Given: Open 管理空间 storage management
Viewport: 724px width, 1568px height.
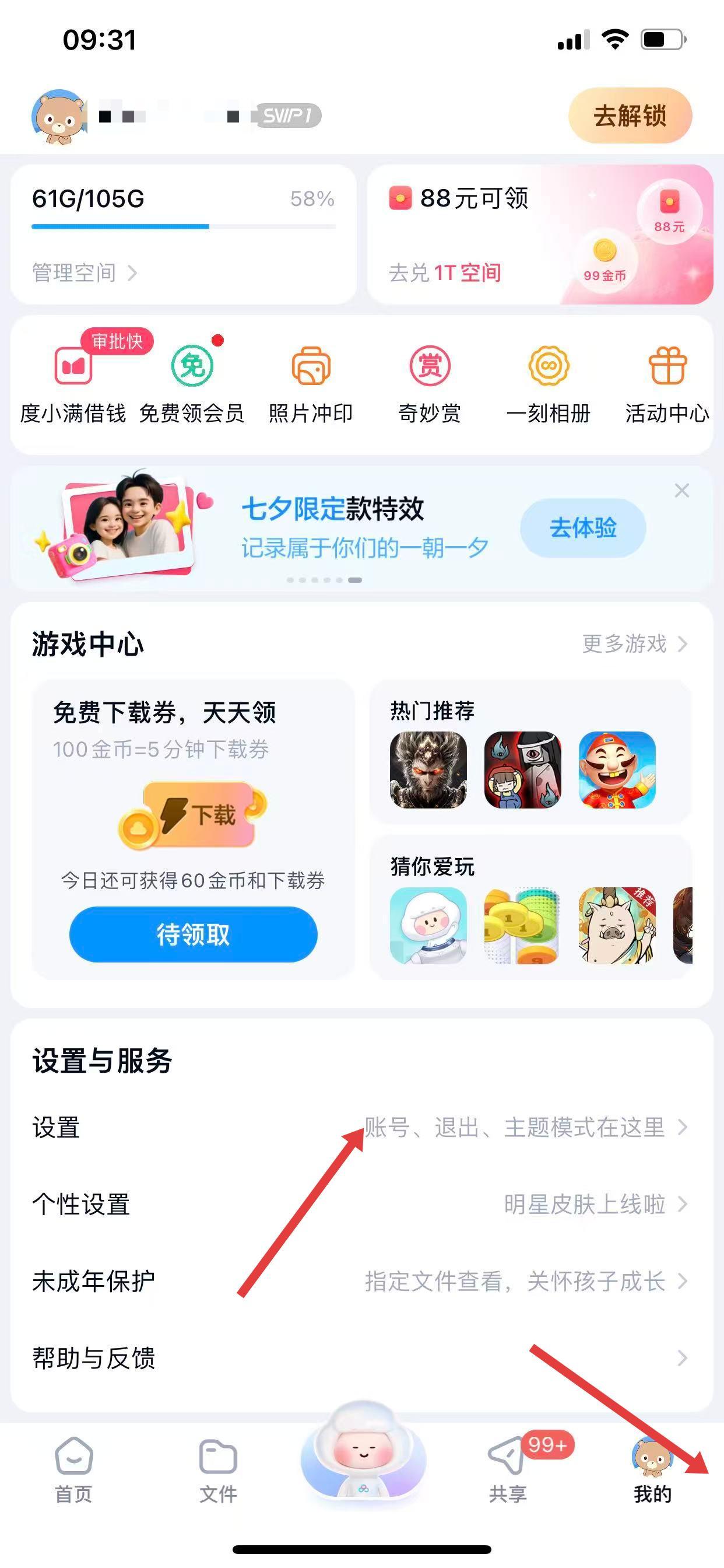Looking at the screenshot, I should (x=84, y=272).
